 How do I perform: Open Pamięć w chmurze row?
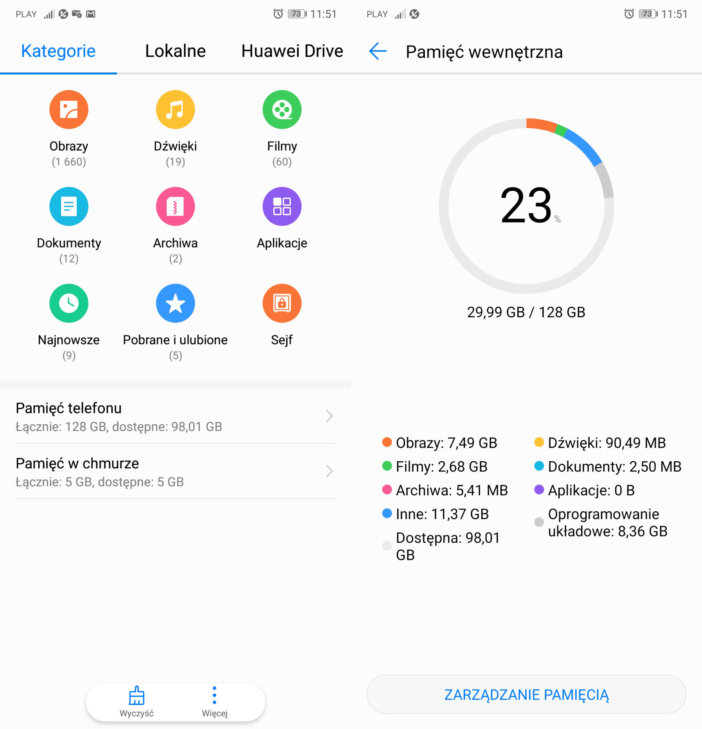(175, 471)
